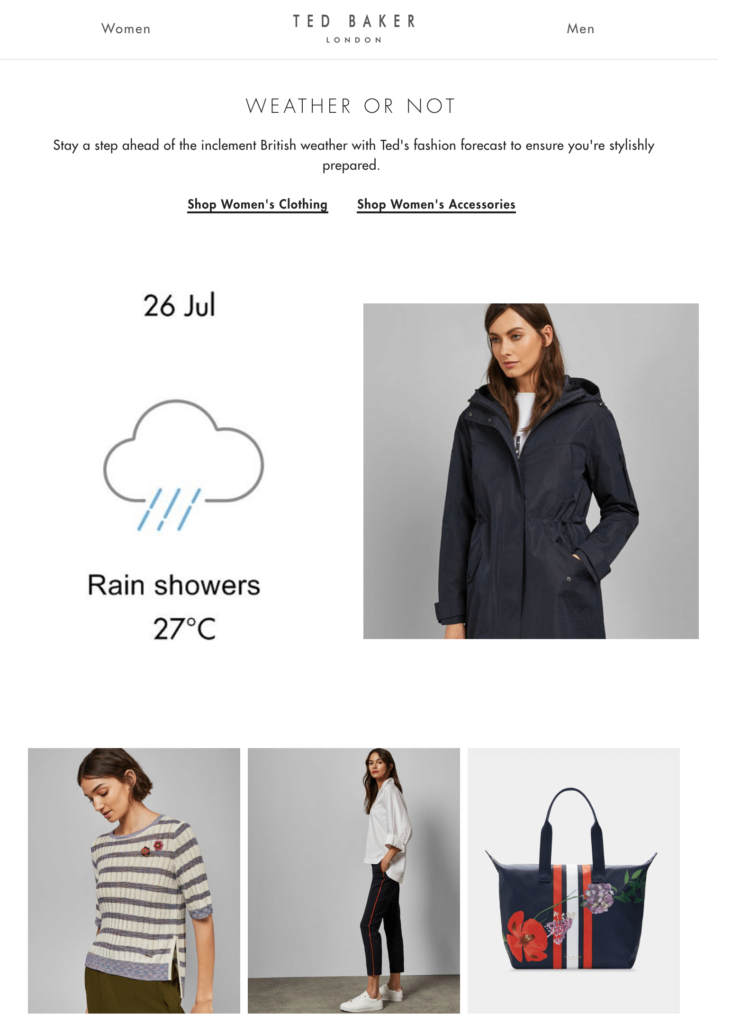
Task: View the white shirt and trousers product
Action: [354, 880]
